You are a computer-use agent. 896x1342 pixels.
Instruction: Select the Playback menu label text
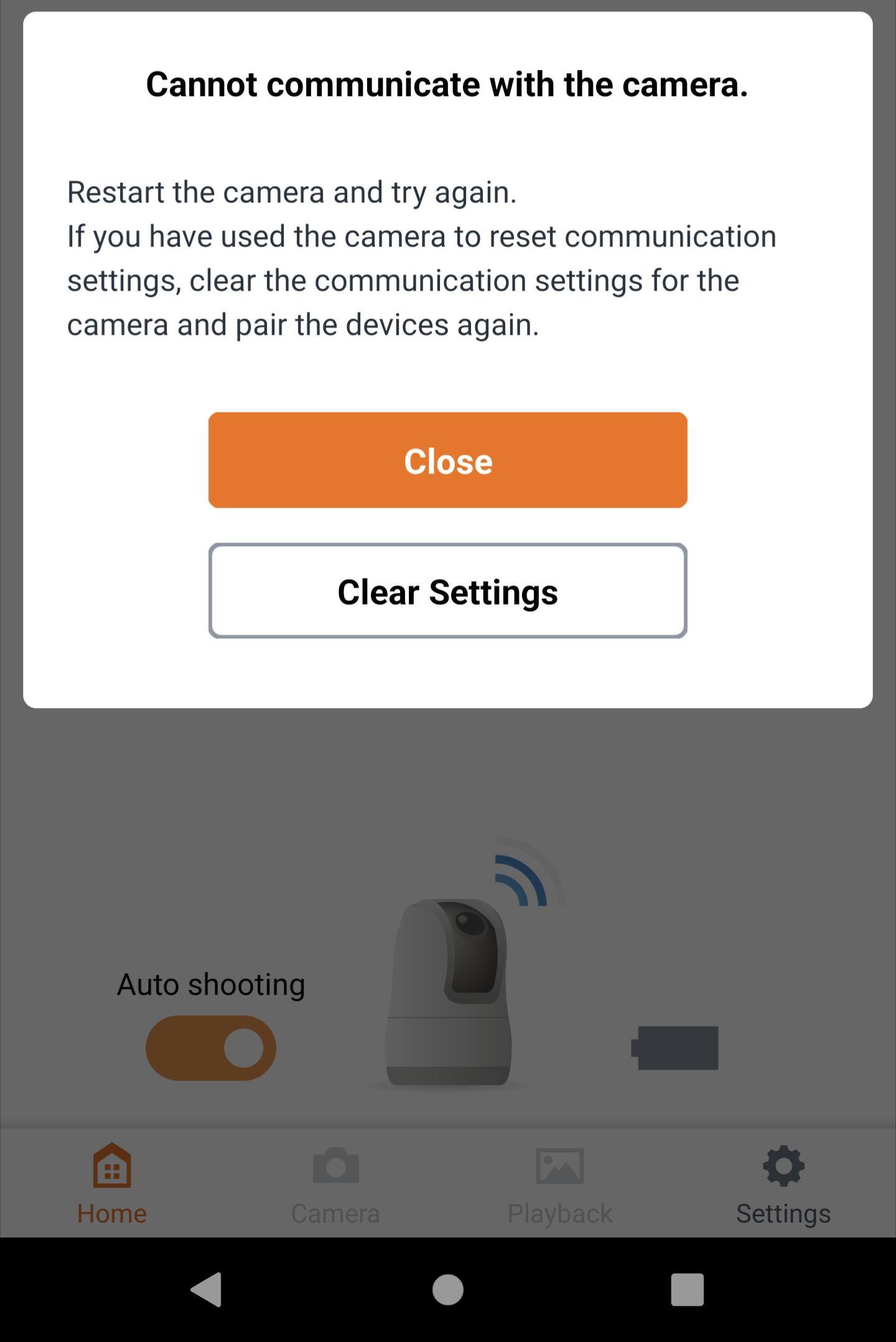559,1211
